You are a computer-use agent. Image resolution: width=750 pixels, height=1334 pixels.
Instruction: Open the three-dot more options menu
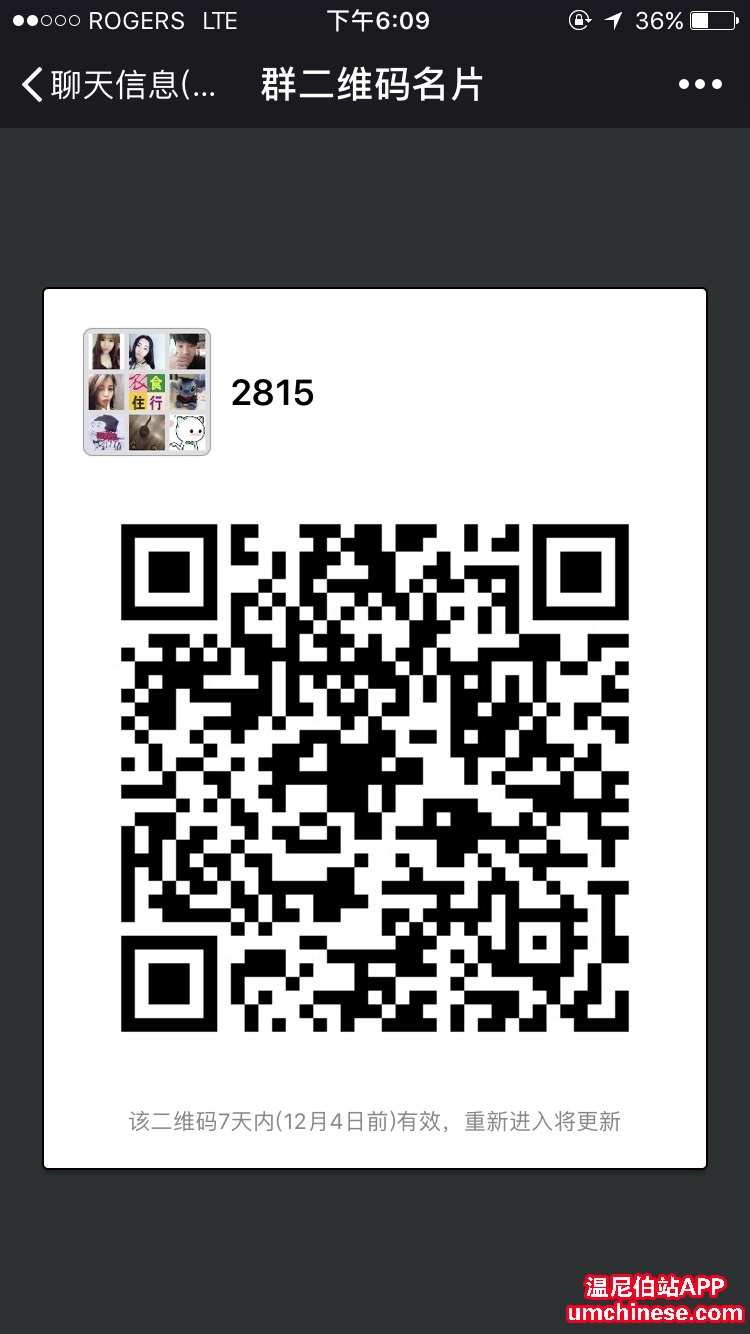coord(699,85)
